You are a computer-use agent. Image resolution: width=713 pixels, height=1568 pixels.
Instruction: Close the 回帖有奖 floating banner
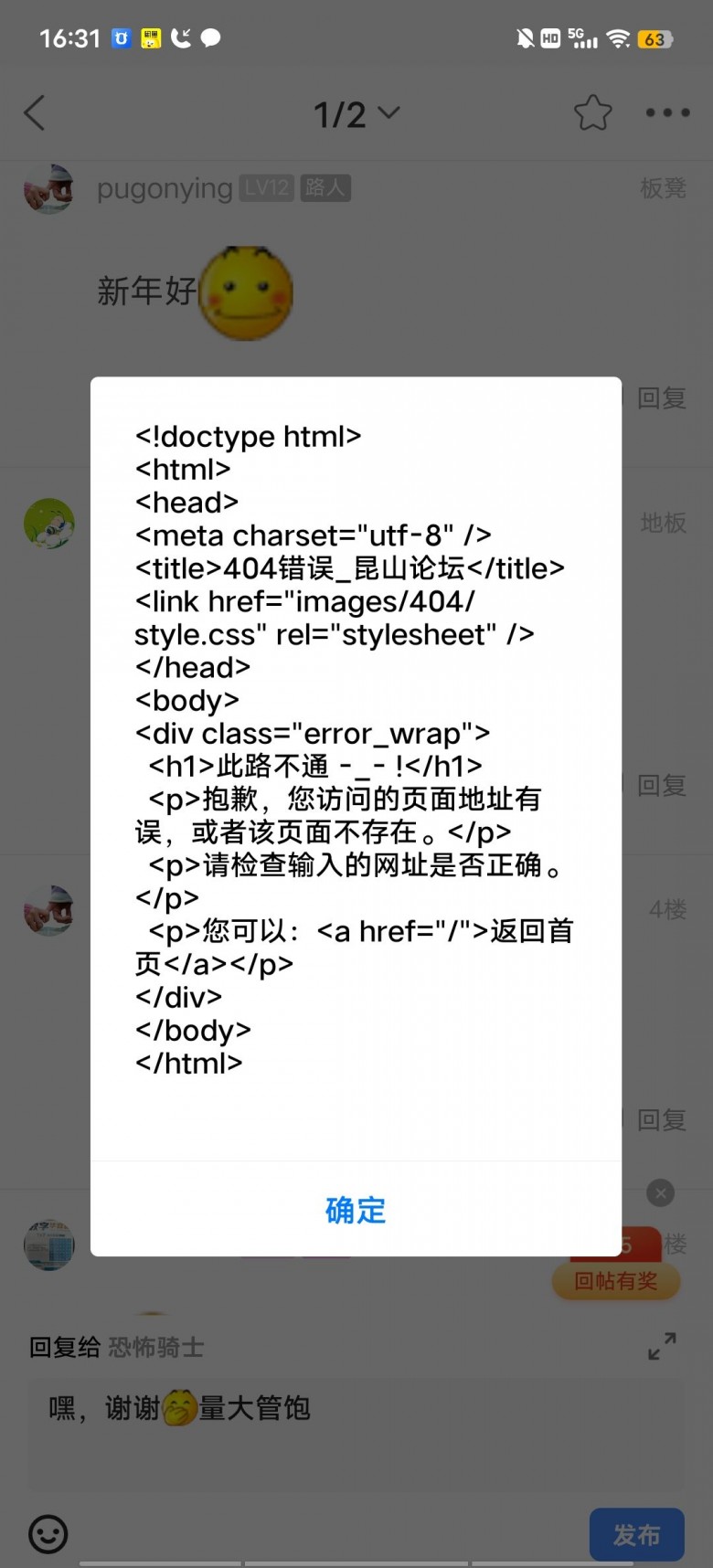tap(660, 1192)
